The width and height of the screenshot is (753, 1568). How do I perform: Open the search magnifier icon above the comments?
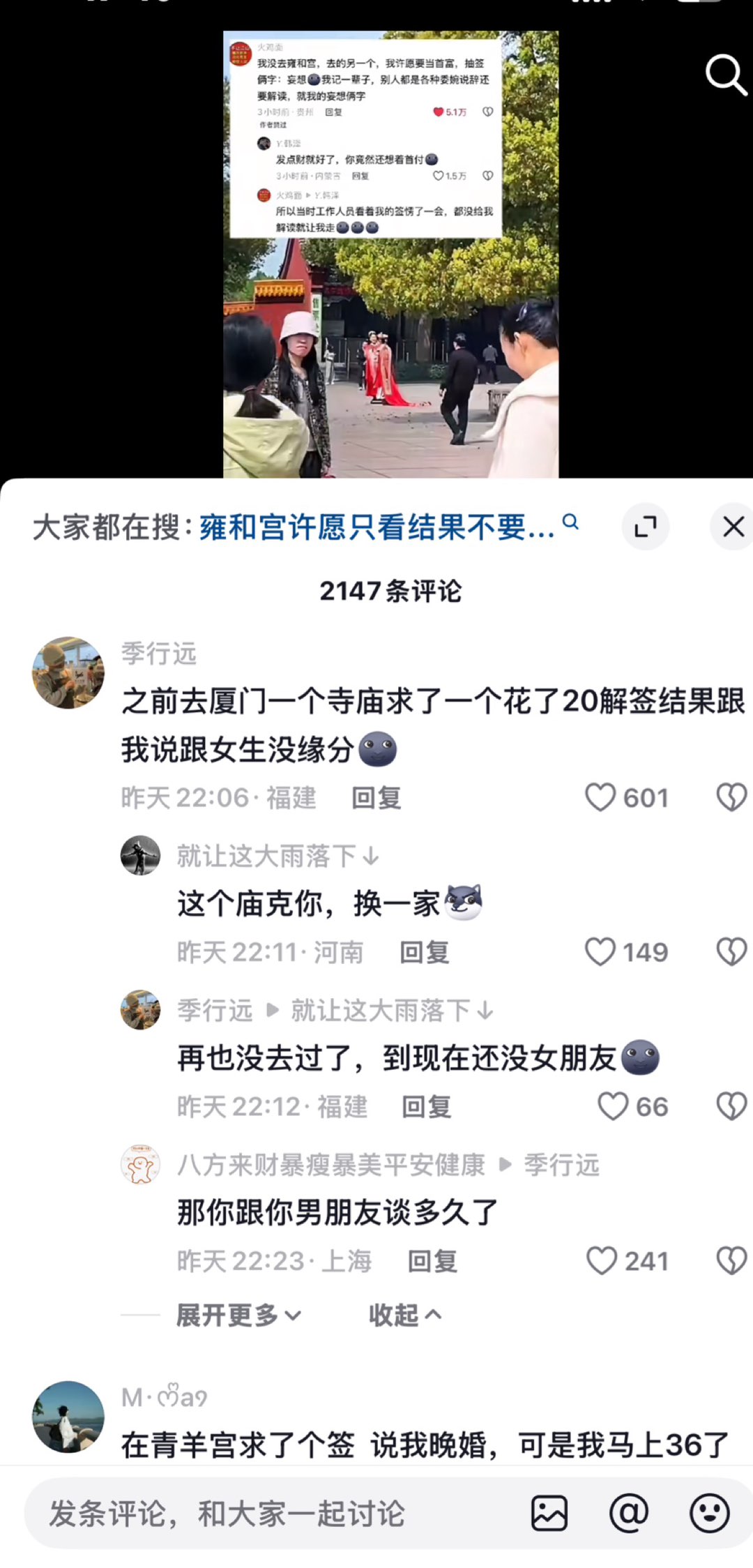[x=725, y=74]
